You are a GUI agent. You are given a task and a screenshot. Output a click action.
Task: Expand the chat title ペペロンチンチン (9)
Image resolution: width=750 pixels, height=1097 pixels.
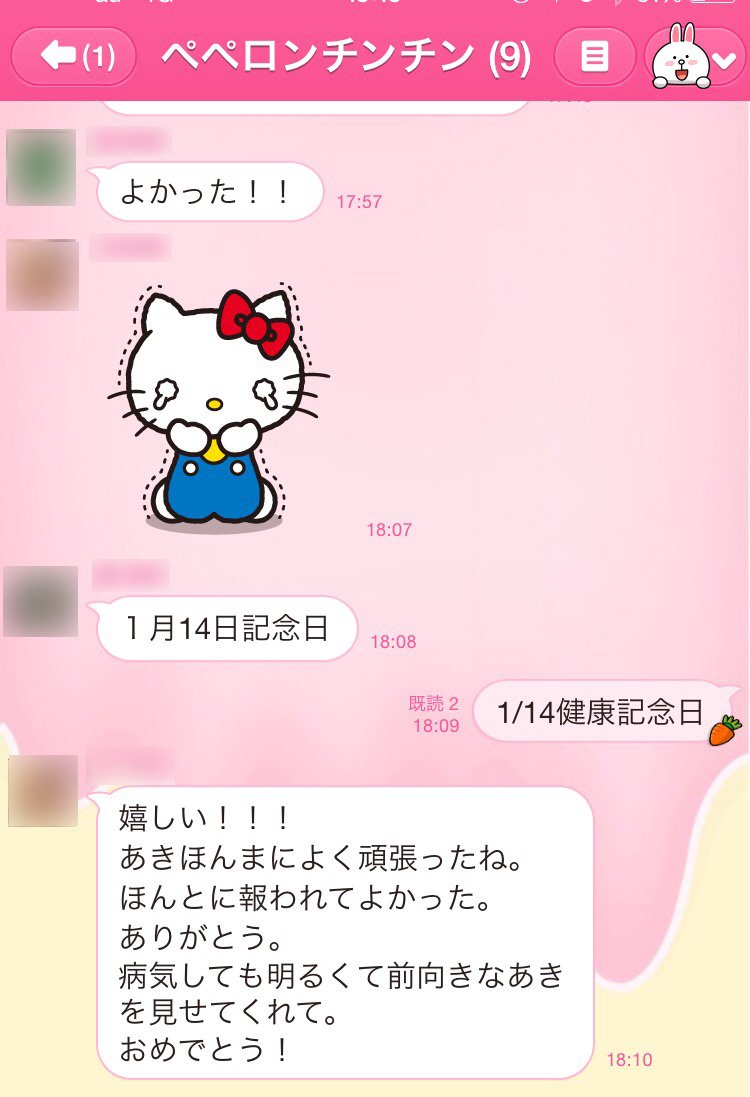click(x=340, y=57)
